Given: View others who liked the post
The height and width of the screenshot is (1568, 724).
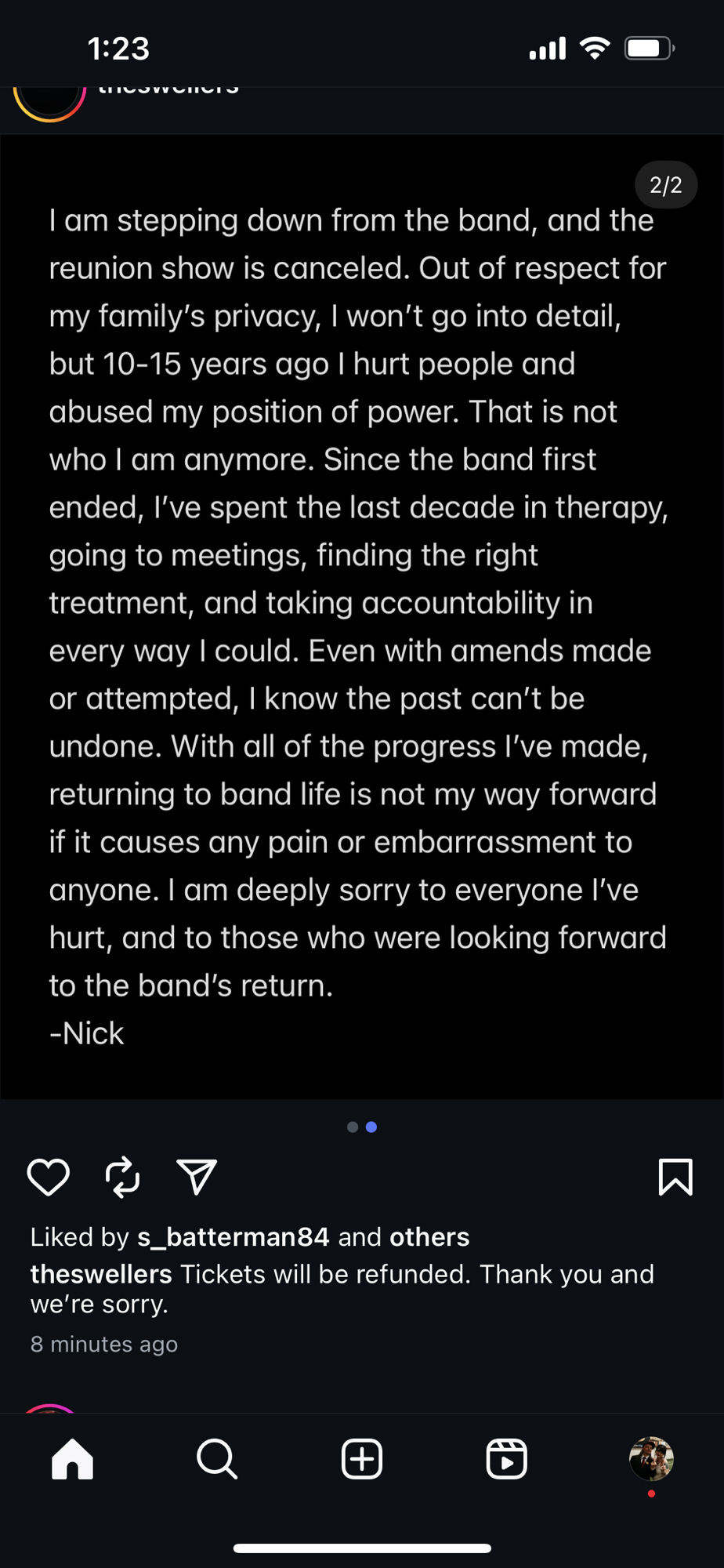Looking at the screenshot, I should [x=429, y=1237].
